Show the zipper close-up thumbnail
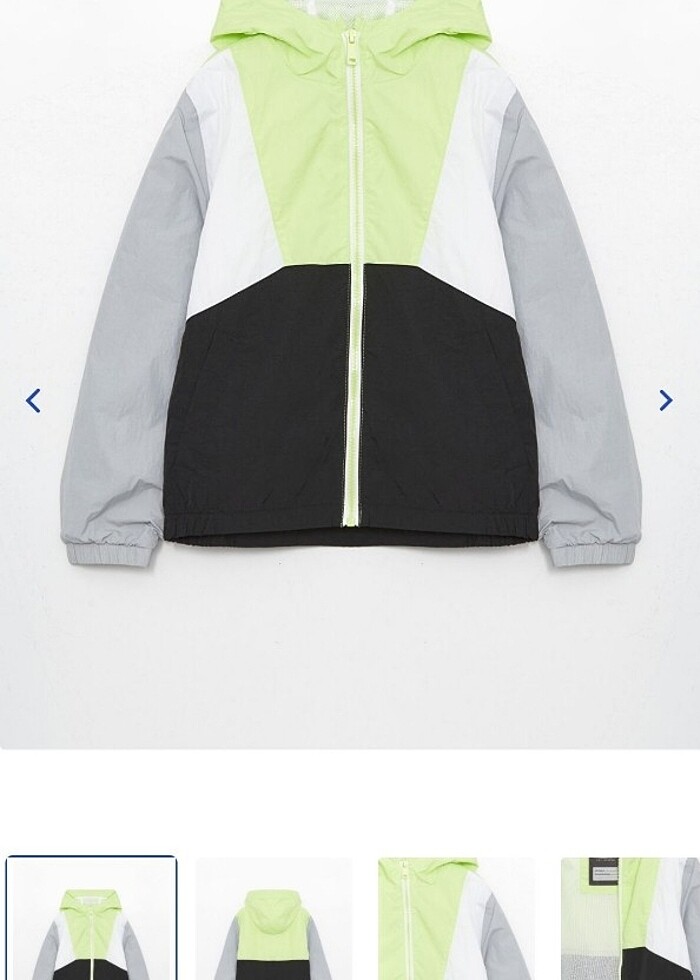The width and height of the screenshot is (700, 980). point(456,920)
